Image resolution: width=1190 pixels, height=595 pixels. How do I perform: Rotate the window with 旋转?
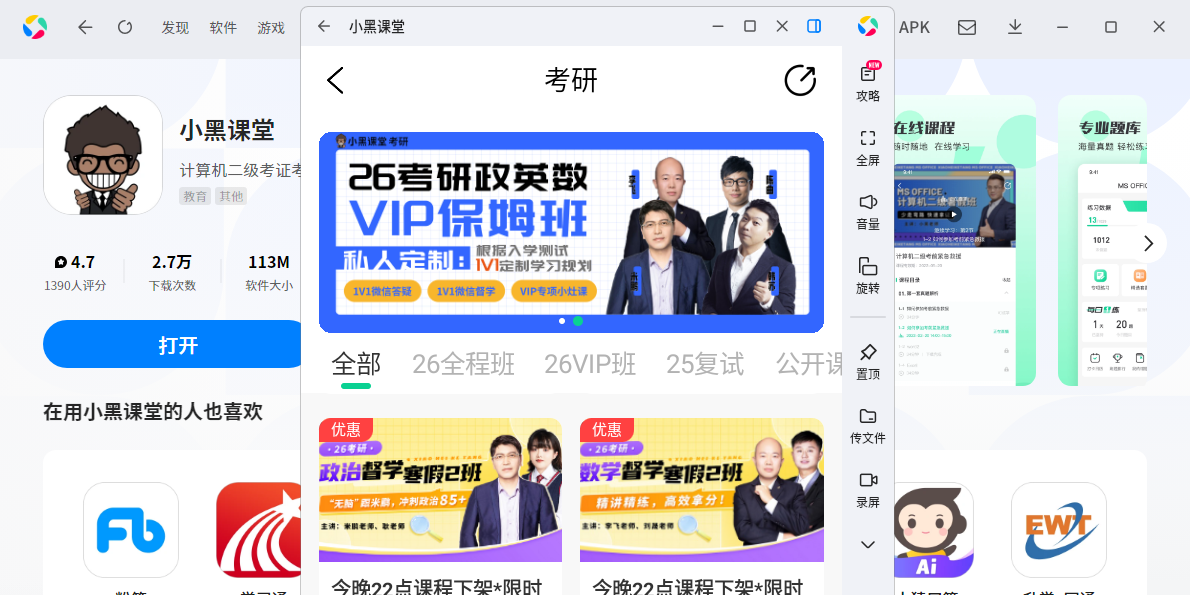(x=868, y=275)
